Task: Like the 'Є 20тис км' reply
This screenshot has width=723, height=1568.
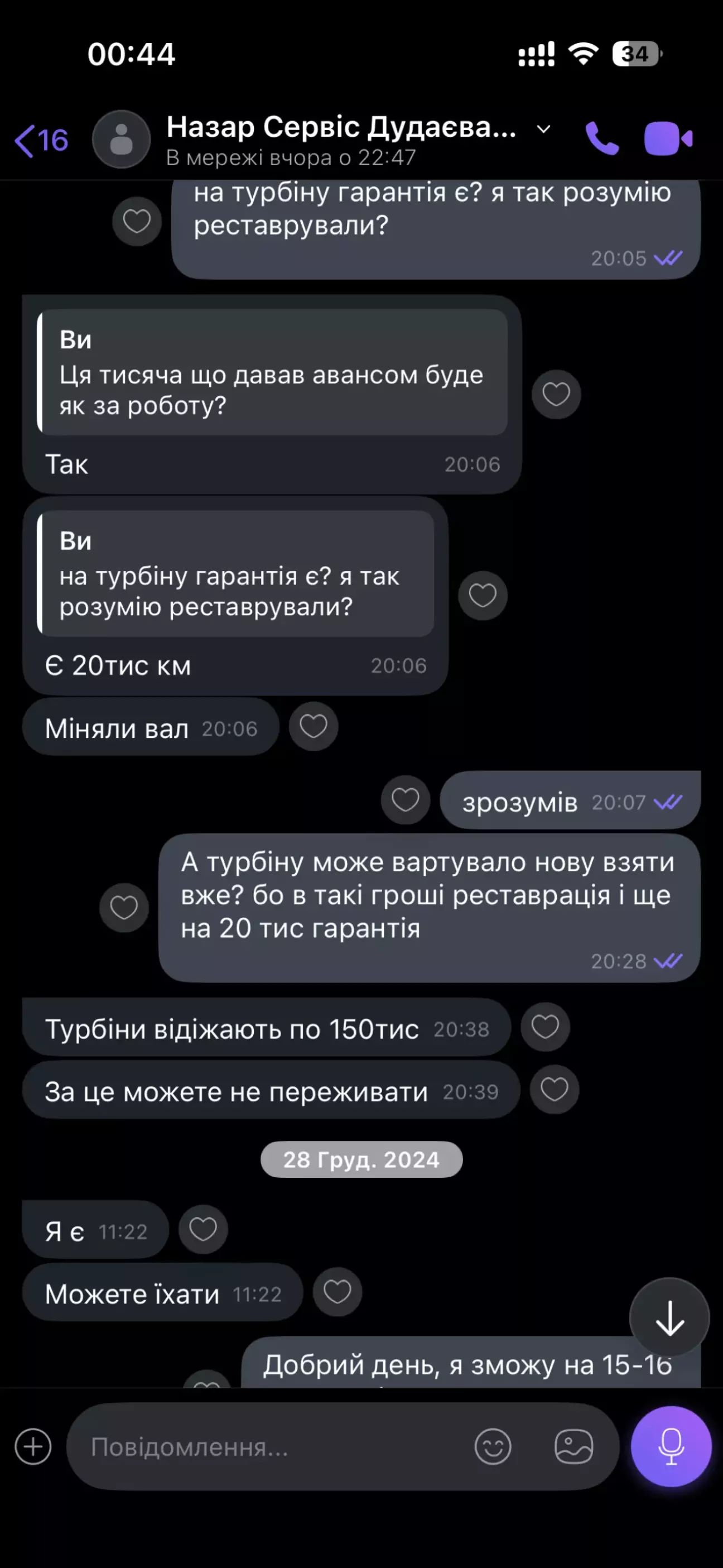Action: (483, 595)
